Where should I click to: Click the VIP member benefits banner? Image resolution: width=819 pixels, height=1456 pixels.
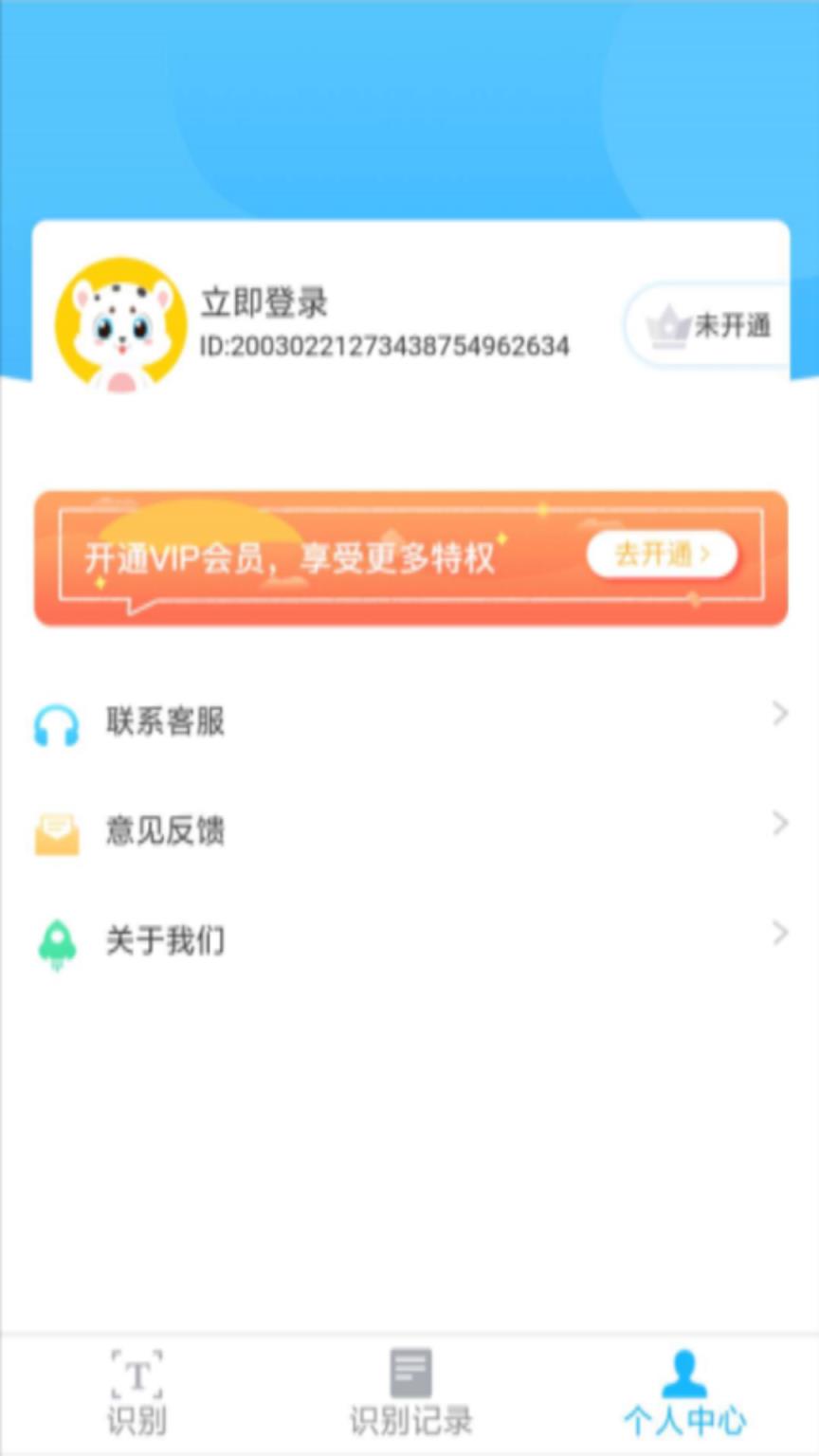tap(409, 557)
